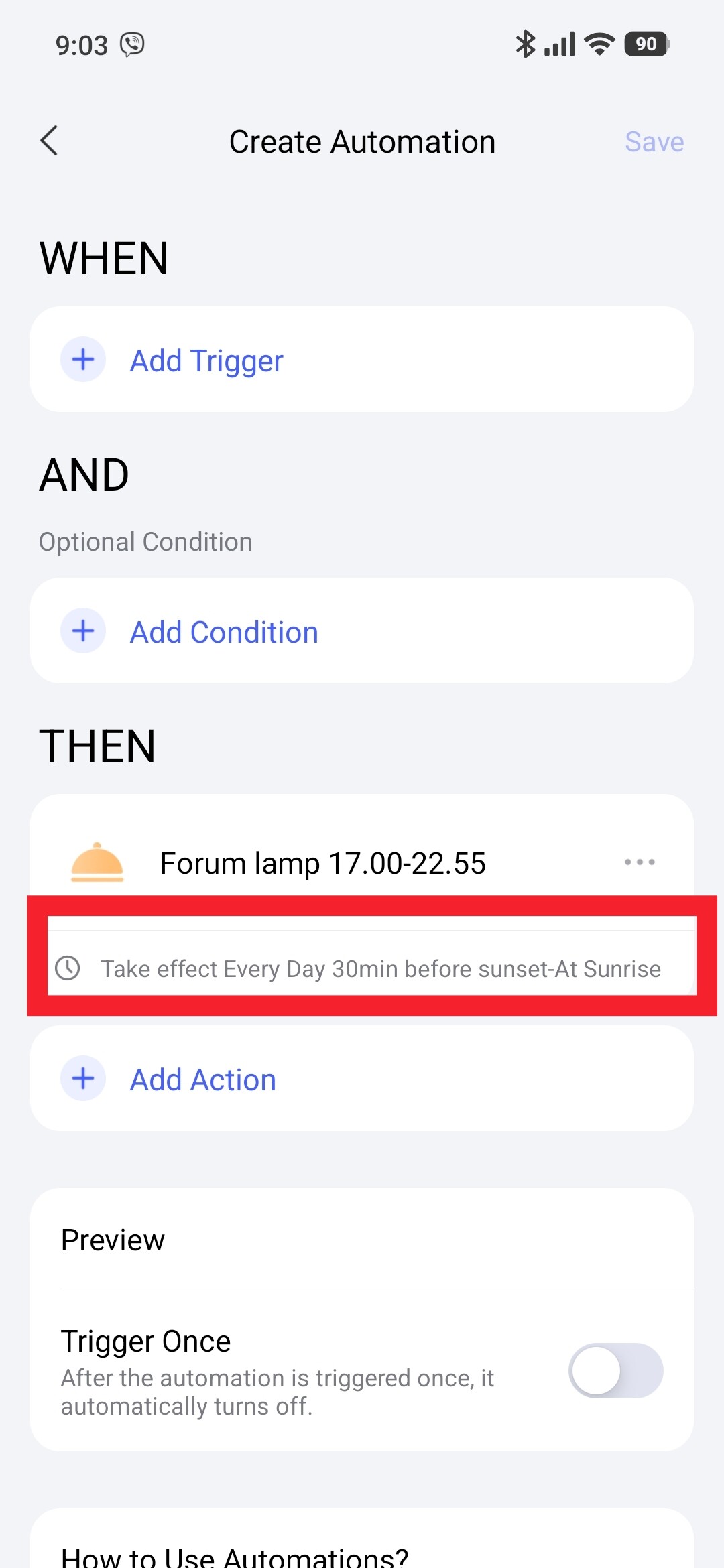Add an optional condition
Image resolution: width=724 pixels, height=1568 pixels.
[224, 632]
